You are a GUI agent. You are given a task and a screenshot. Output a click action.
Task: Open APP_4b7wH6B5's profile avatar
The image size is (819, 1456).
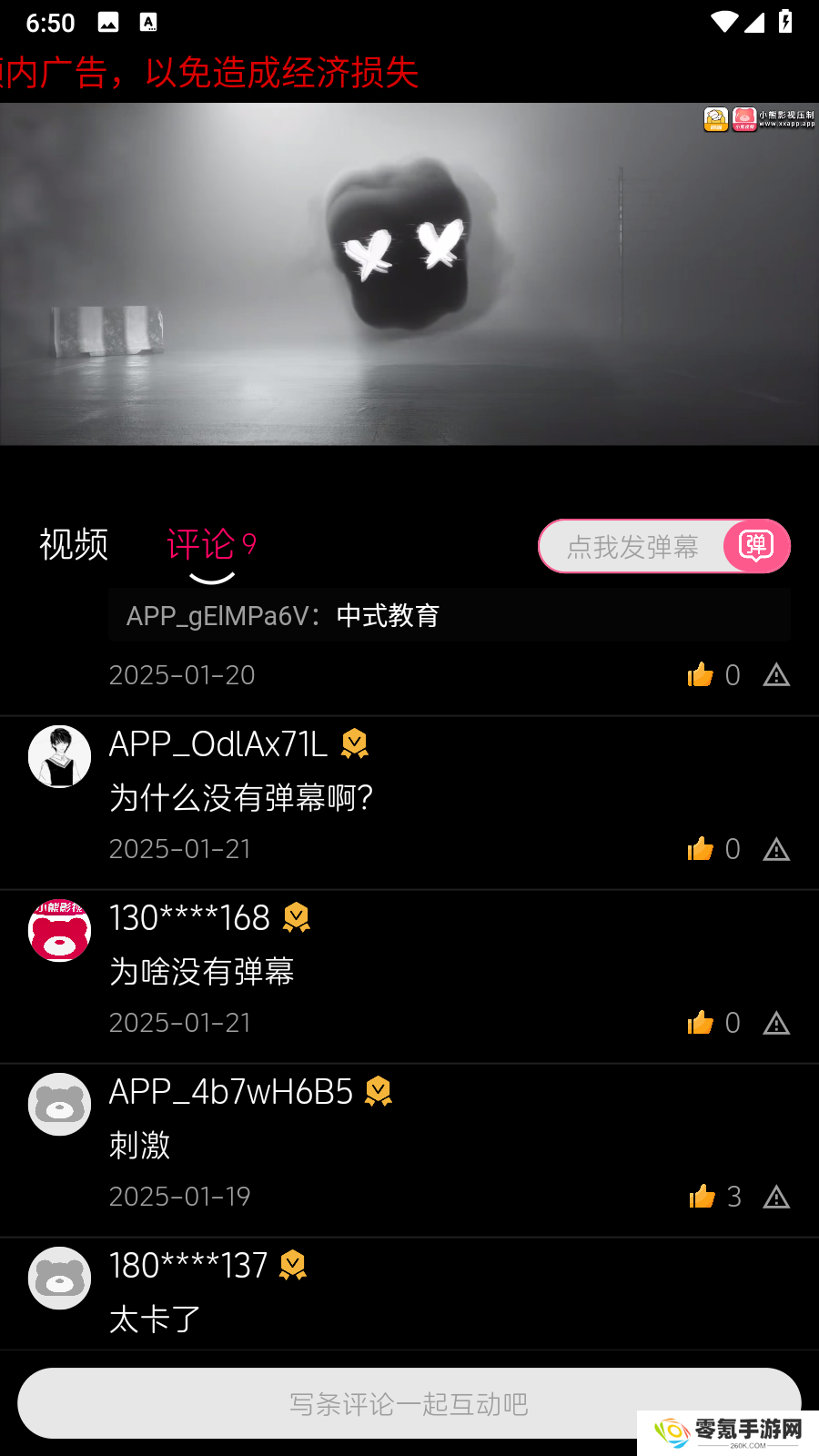pyautogui.click(x=60, y=1104)
